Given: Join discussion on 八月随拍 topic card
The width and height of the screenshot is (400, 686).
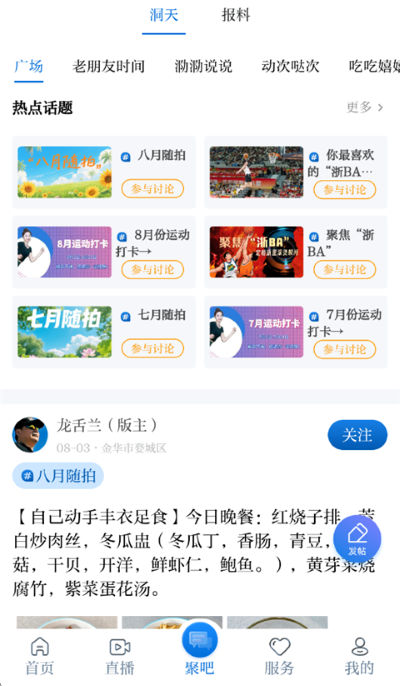Looking at the screenshot, I should pos(152,189).
